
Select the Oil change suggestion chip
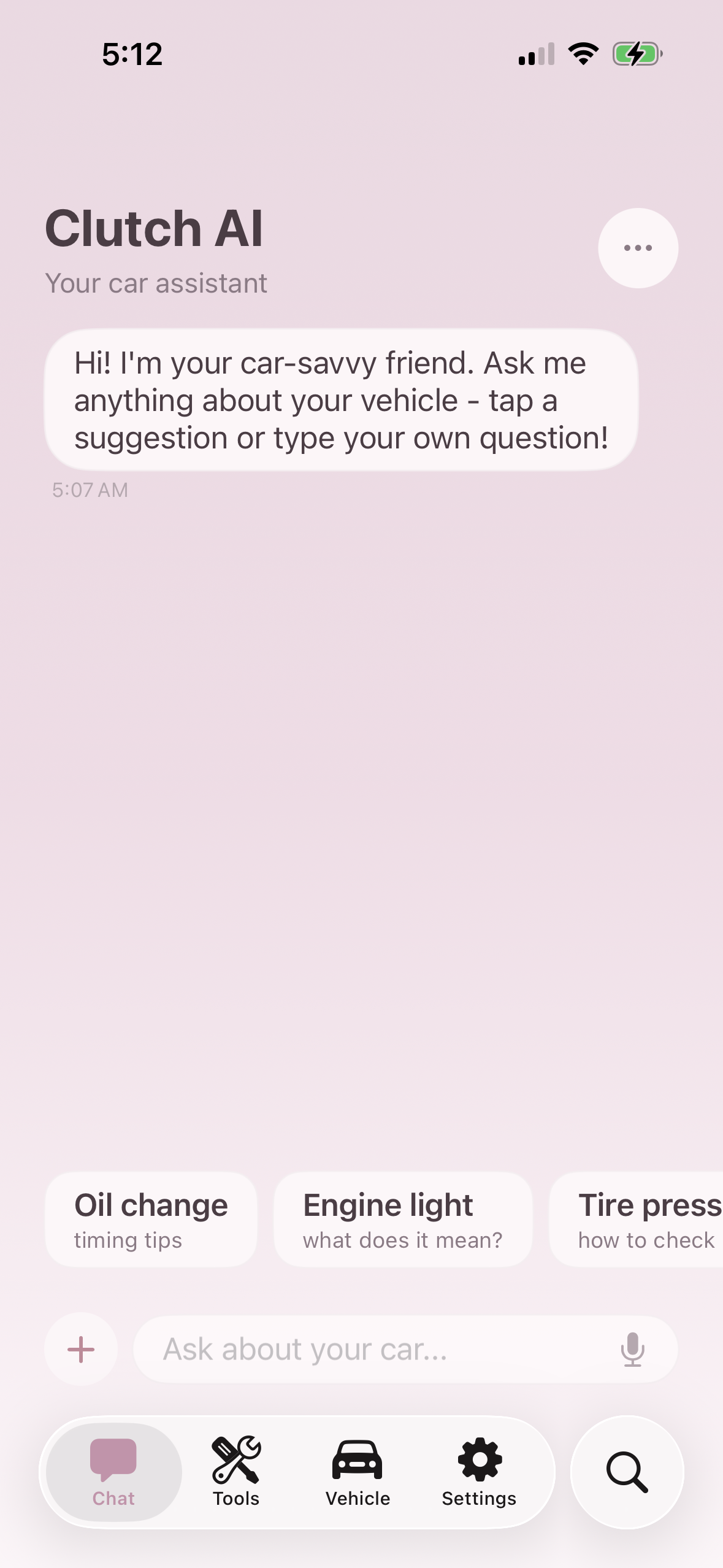click(151, 1220)
